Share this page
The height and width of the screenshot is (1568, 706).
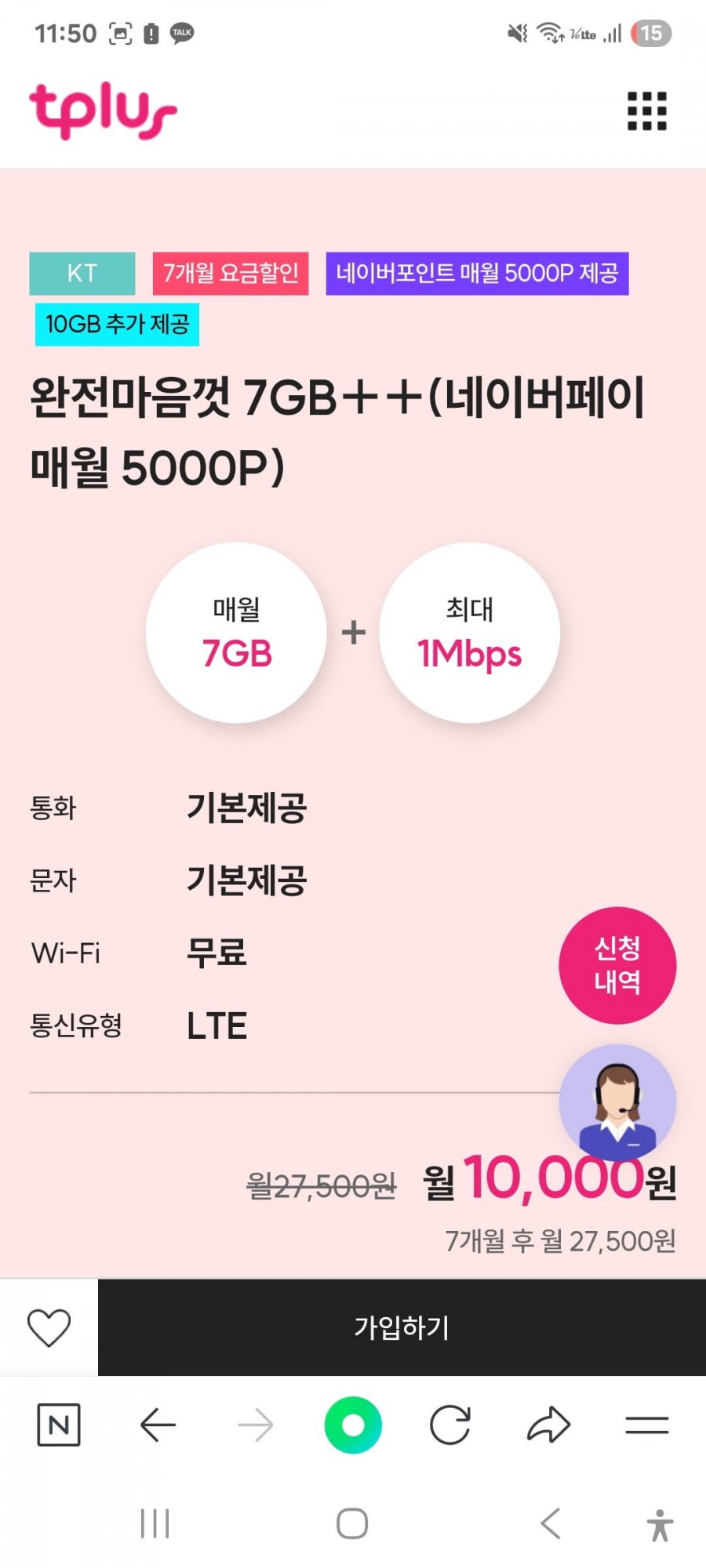tap(548, 1425)
